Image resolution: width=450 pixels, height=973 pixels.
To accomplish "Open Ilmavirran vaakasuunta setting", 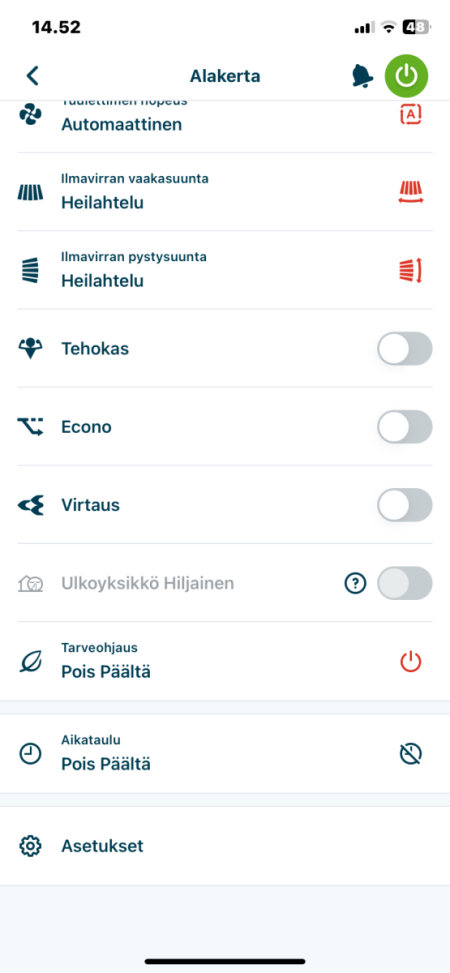I will click(225, 192).
